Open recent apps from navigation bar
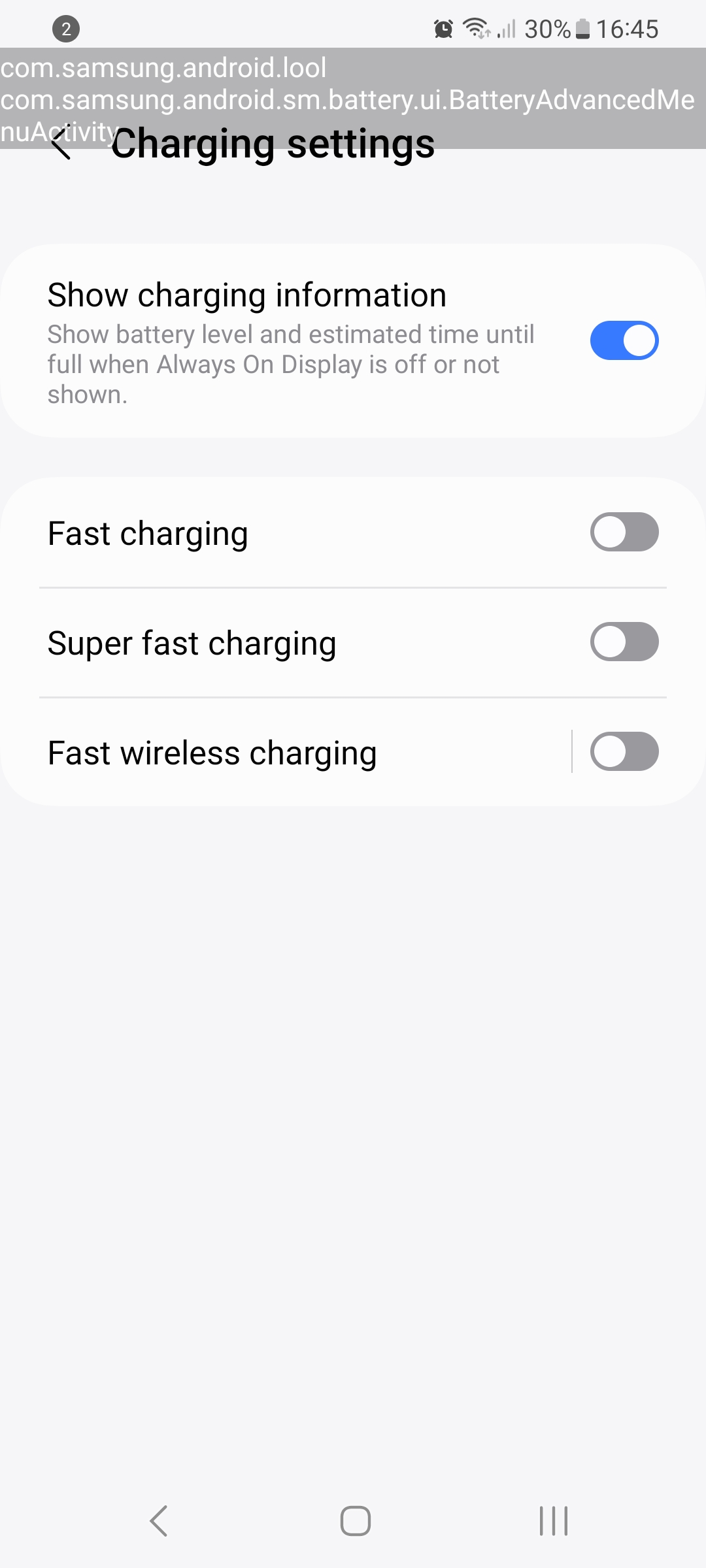The image size is (706, 1568). 553,1521
